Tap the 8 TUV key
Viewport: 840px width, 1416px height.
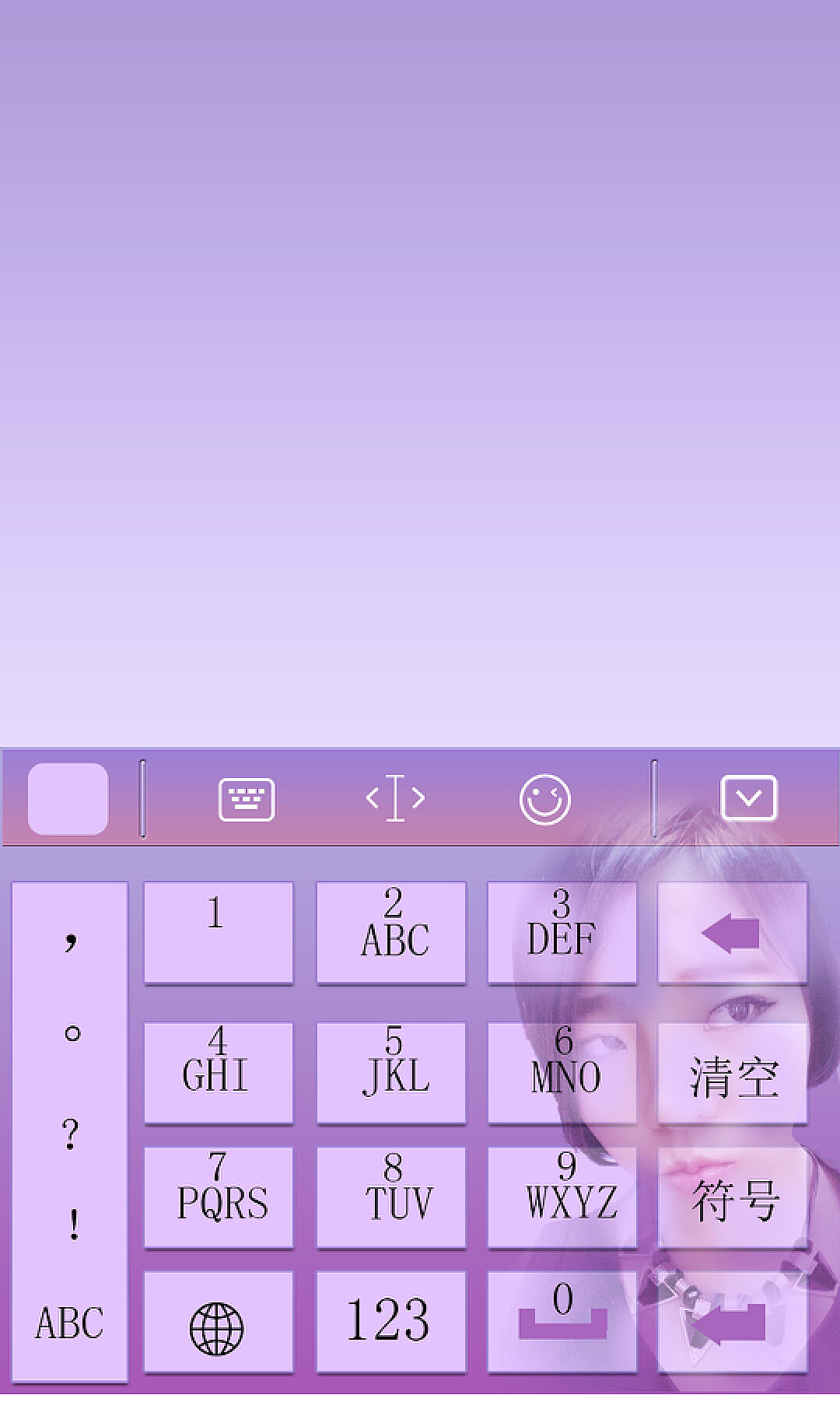click(391, 1197)
